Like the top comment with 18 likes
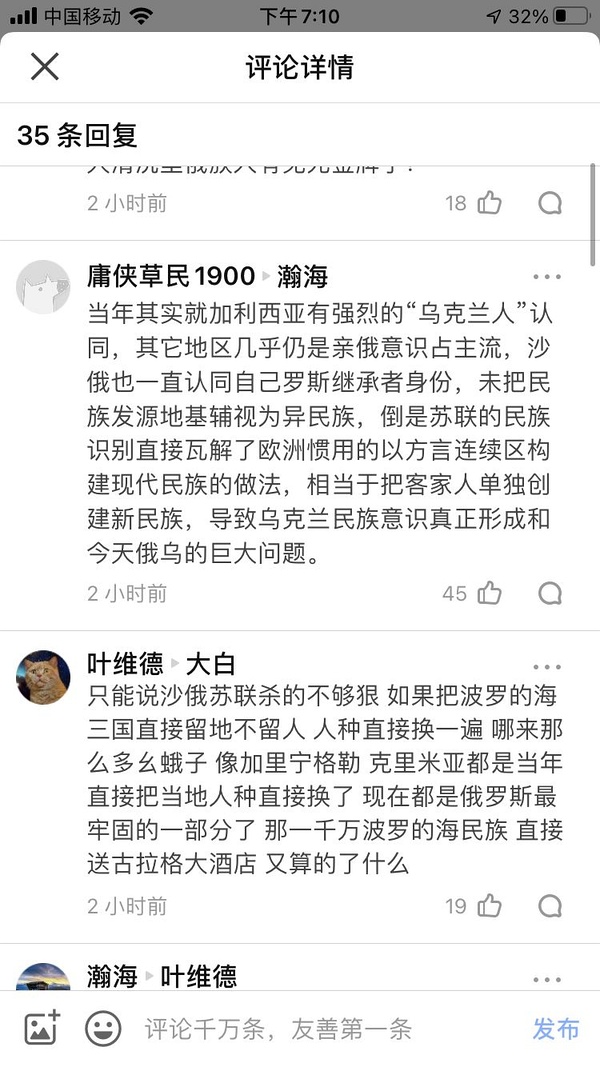Image resolution: width=600 pixels, height=1067 pixels. point(489,203)
